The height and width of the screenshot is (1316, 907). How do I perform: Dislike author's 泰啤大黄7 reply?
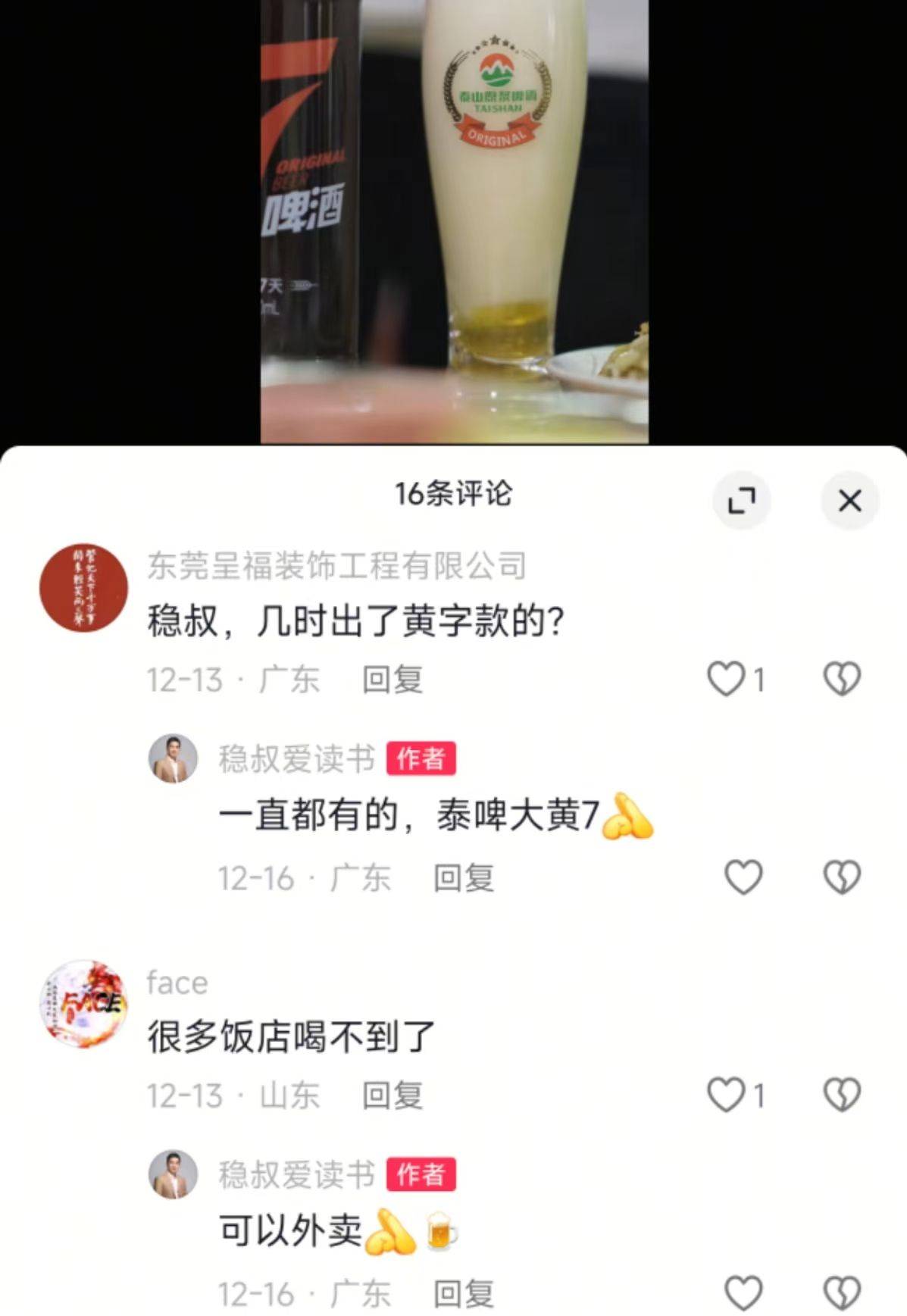click(842, 877)
